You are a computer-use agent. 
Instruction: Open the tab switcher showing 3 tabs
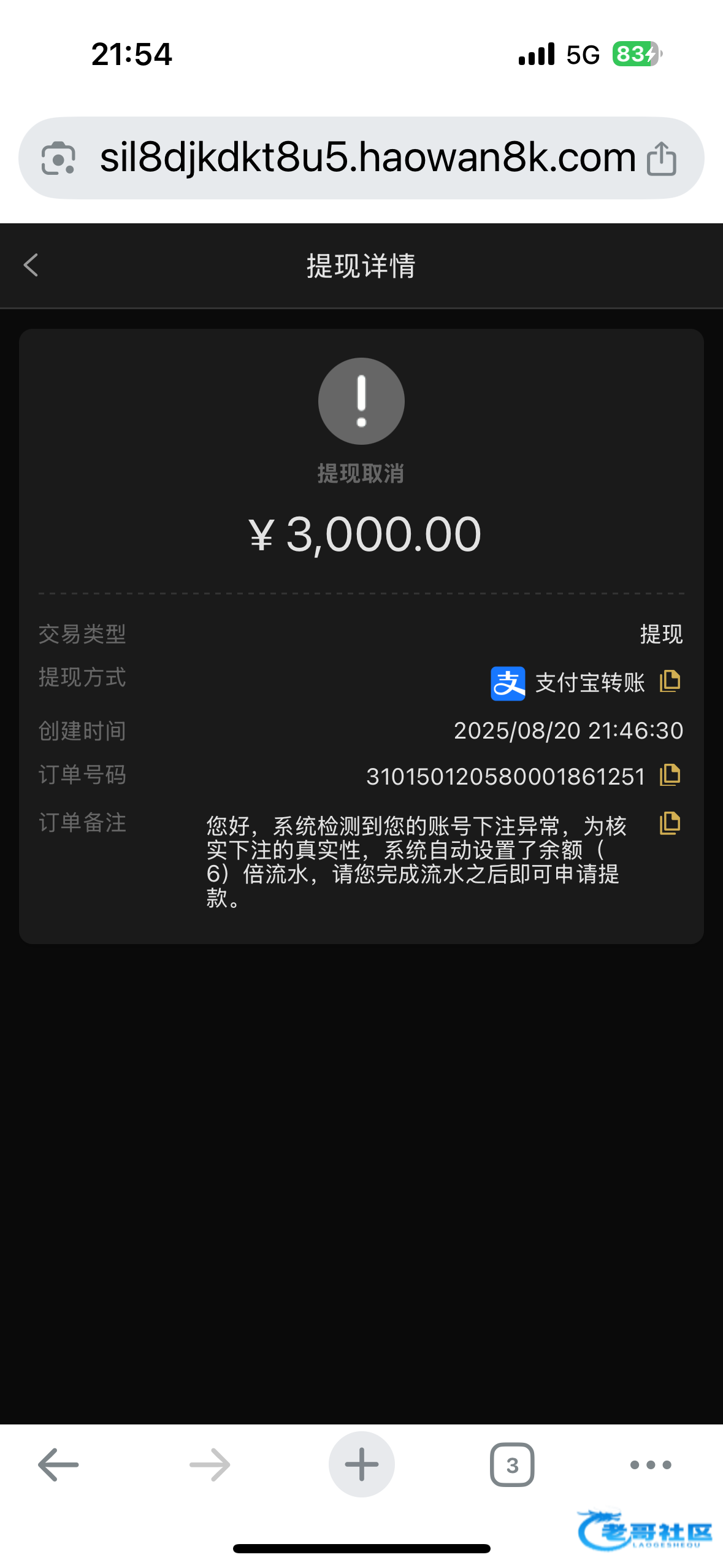512,1465
